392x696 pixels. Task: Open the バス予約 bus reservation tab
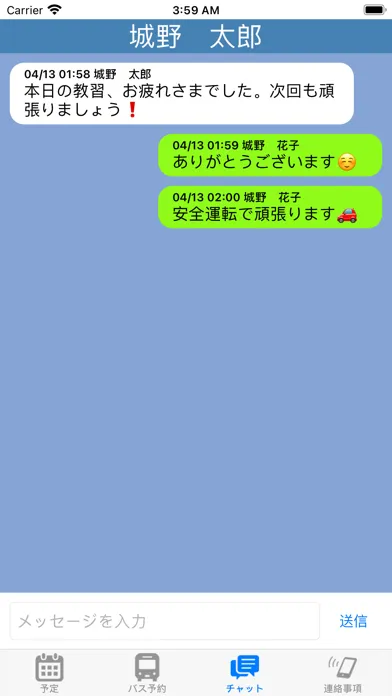pyautogui.click(x=147, y=673)
